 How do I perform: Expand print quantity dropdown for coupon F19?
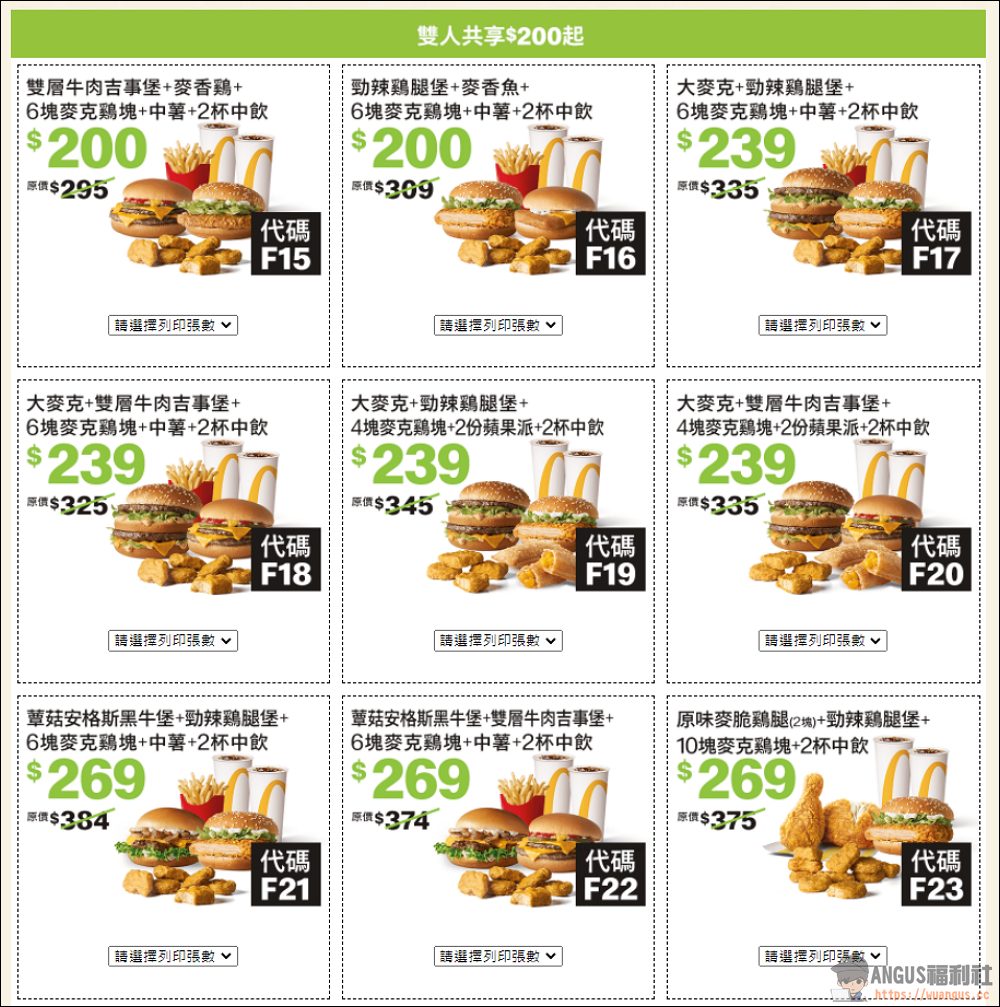click(x=498, y=641)
